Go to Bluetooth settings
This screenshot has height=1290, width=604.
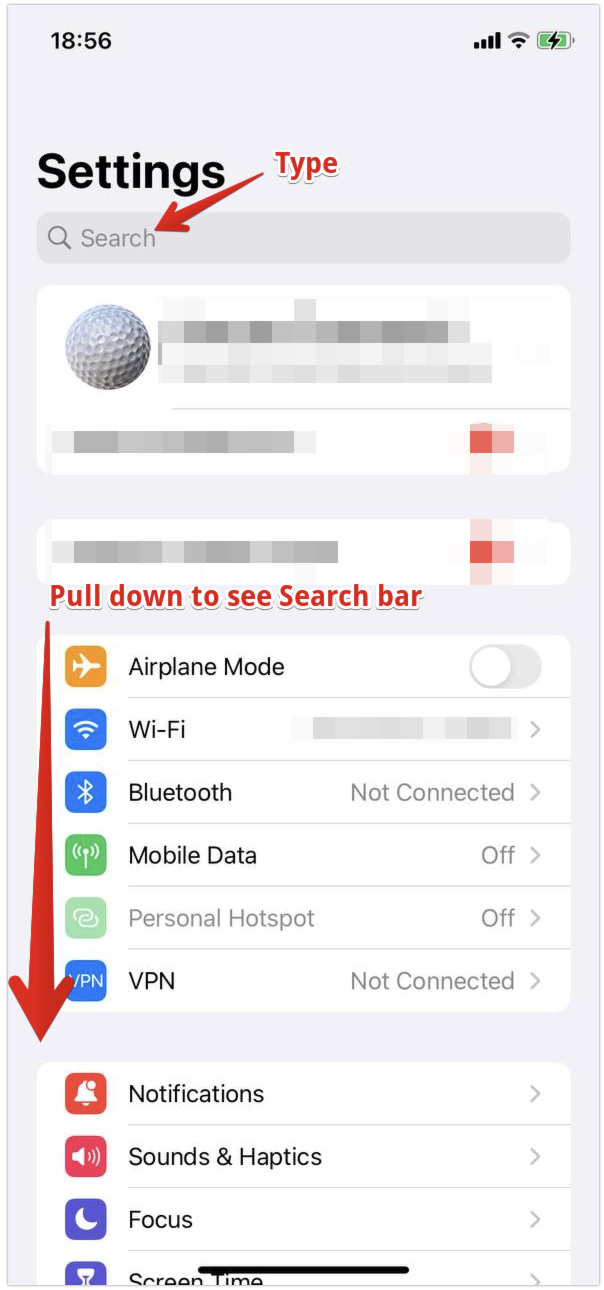click(x=302, y=793)
